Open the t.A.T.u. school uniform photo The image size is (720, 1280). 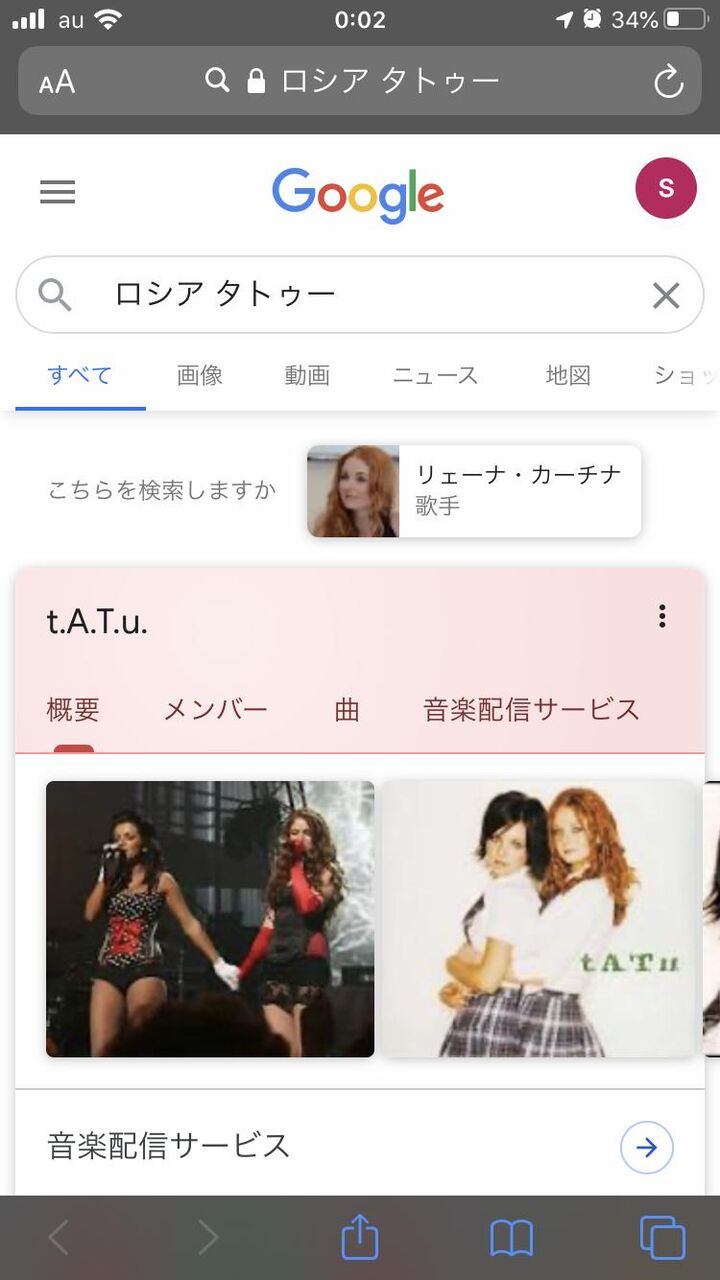tap(538, 919)
